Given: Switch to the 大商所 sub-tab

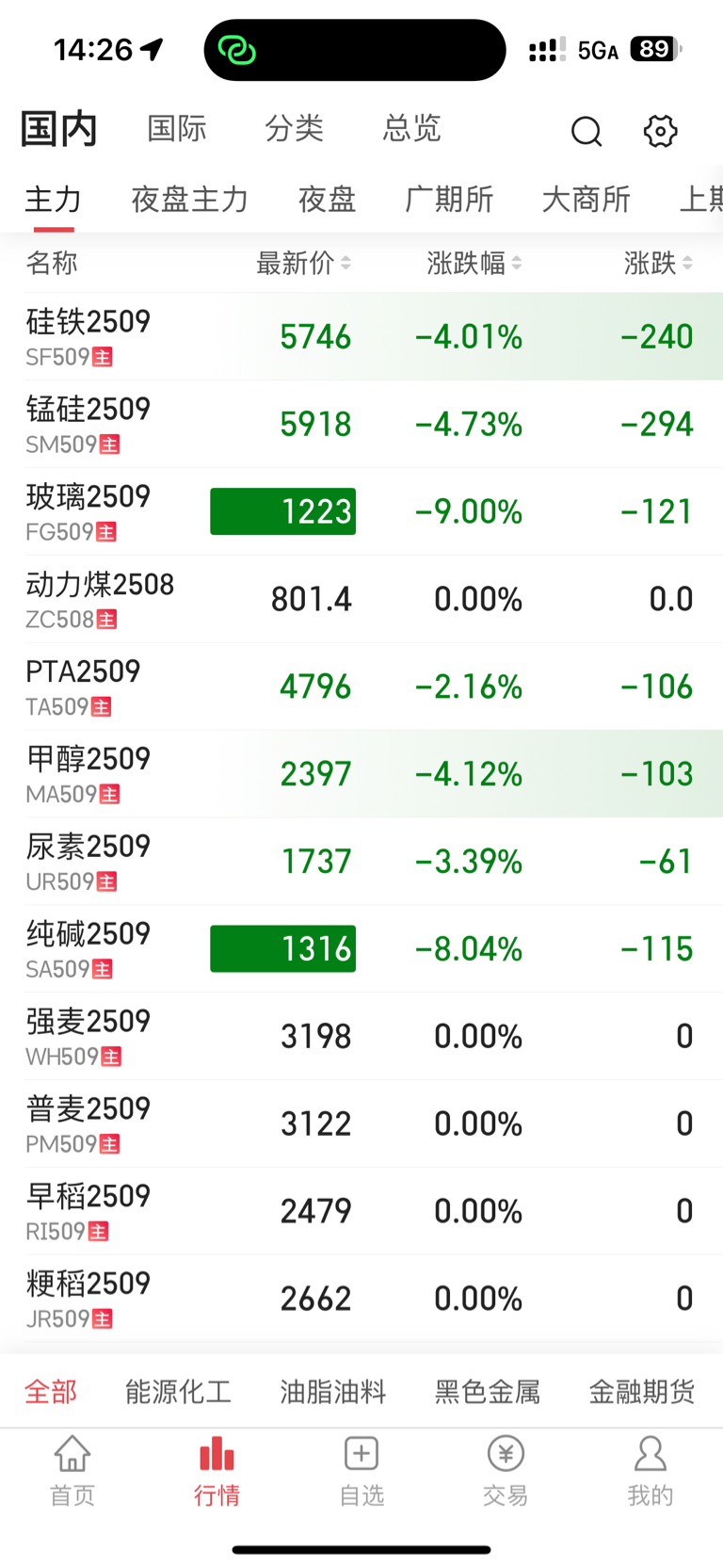Looking at the screenshot, I should (586, 200).
